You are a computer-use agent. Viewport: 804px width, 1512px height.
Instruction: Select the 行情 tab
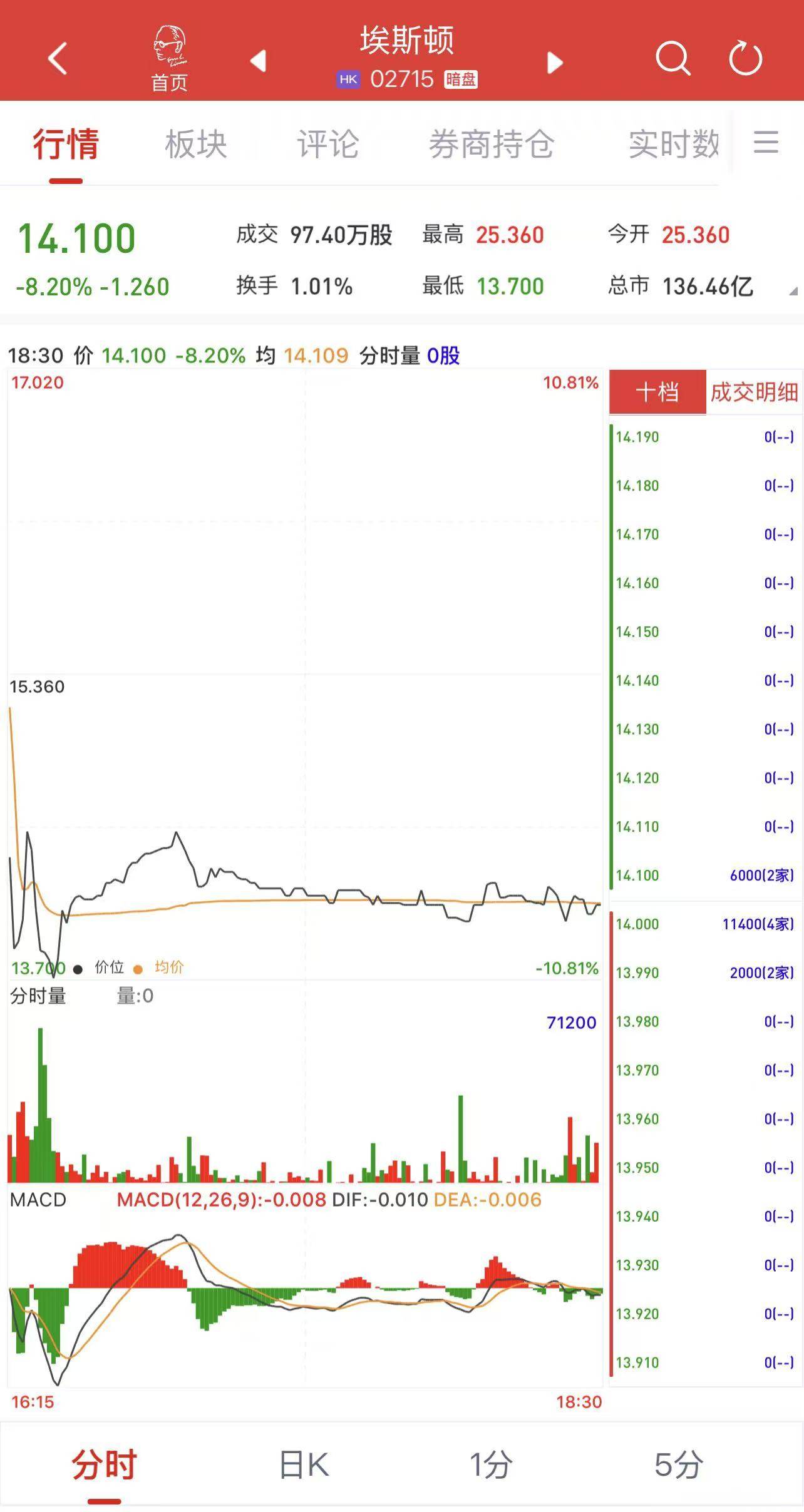tap(66, 145)
